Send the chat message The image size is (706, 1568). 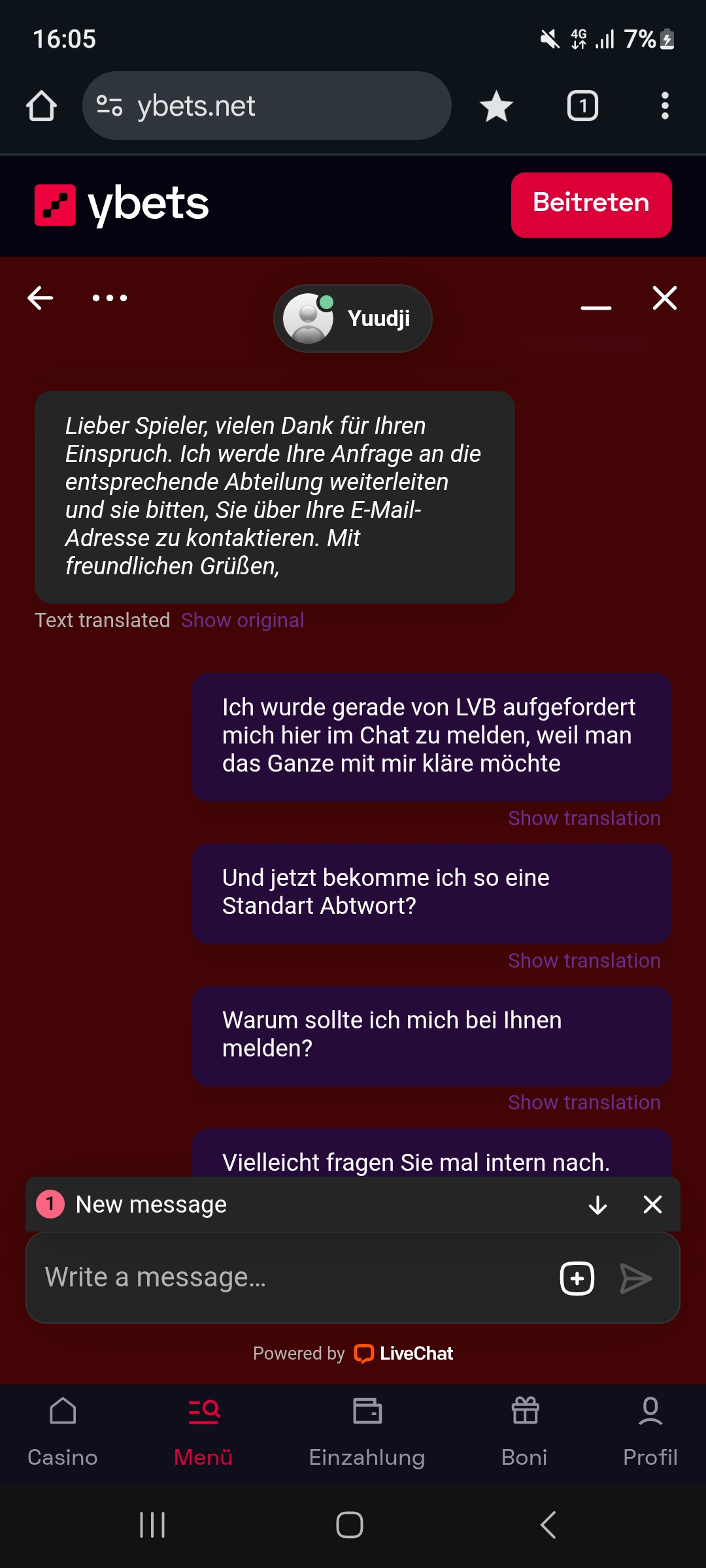635,1278
